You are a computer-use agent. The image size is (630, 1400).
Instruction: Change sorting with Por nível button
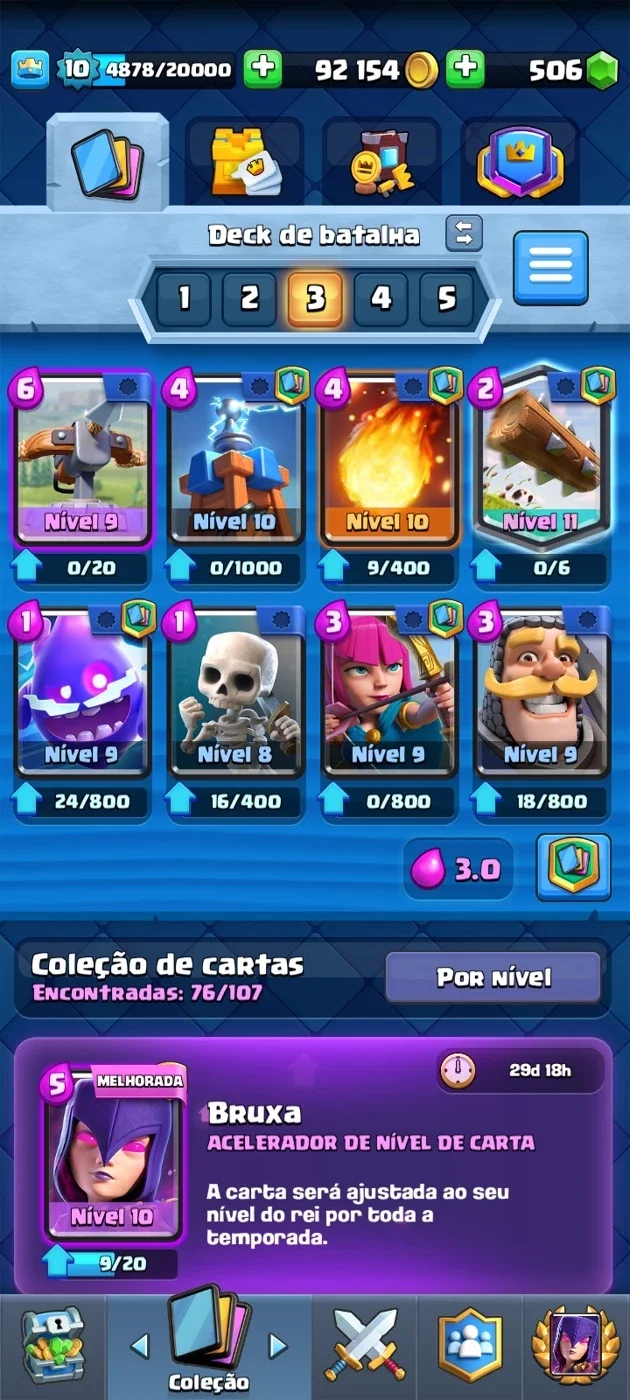(493, 976)
